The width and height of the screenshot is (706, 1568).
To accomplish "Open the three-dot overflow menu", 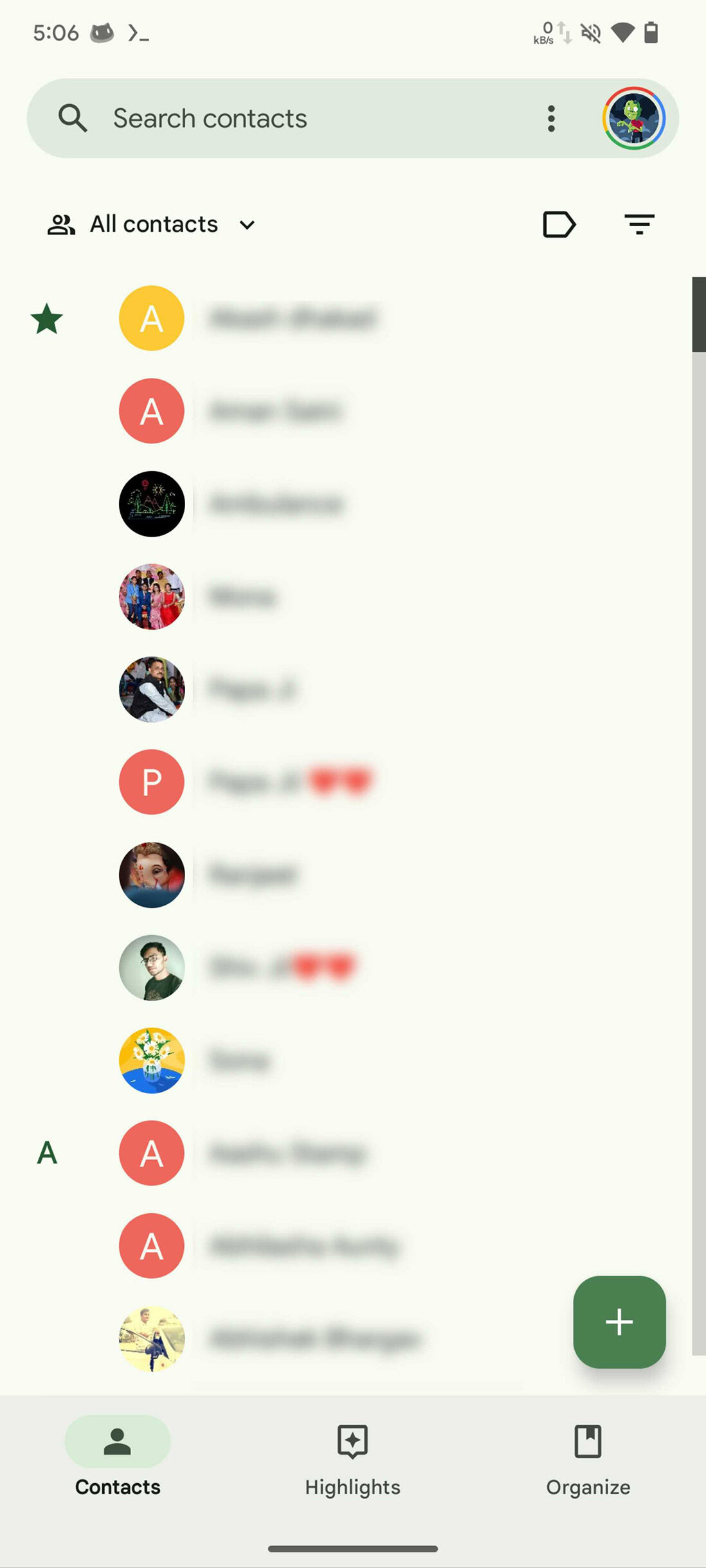I will [551, 119].
